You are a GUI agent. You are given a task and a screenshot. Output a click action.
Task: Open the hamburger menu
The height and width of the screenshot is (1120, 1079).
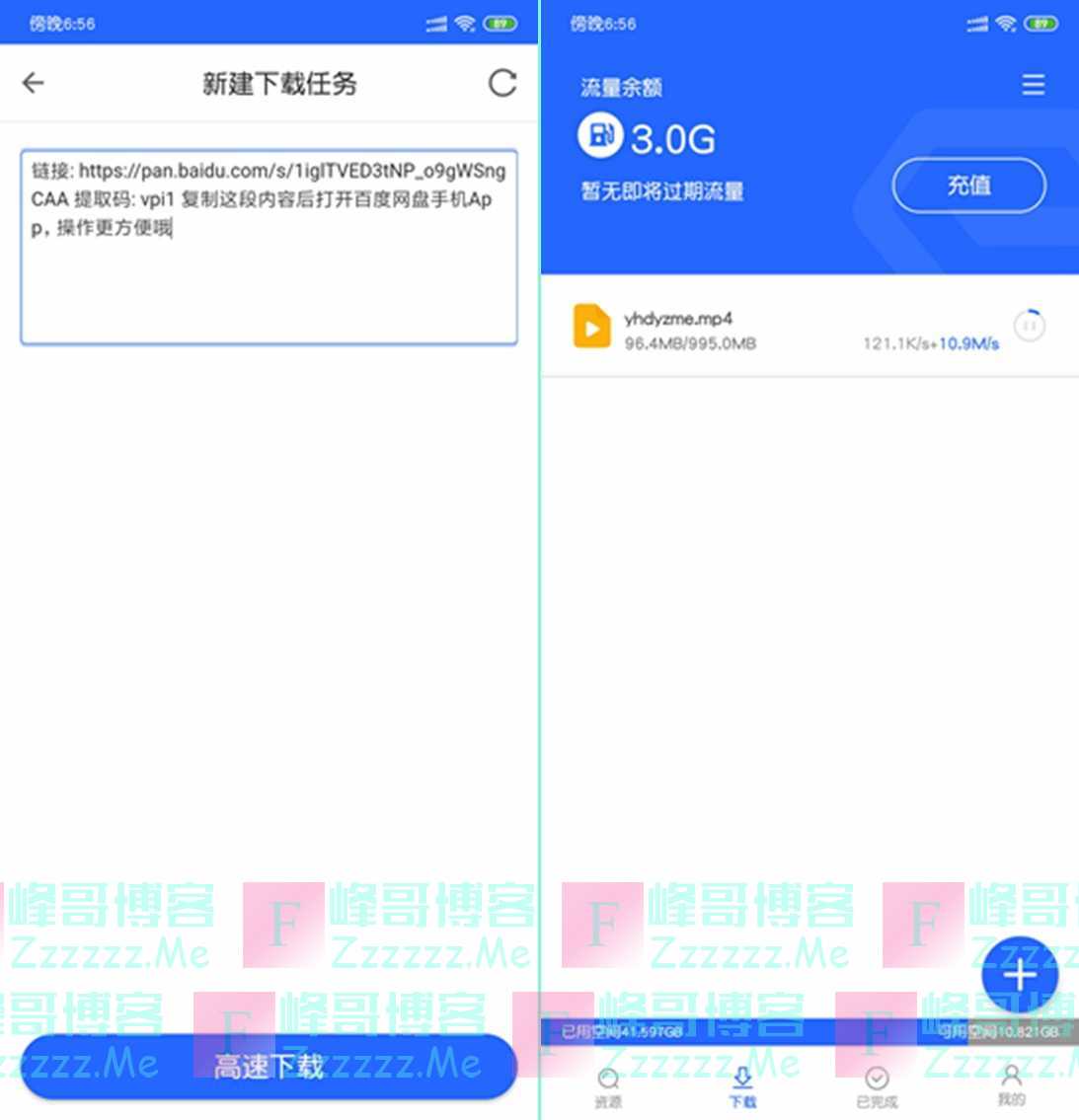coord(1033,85)
